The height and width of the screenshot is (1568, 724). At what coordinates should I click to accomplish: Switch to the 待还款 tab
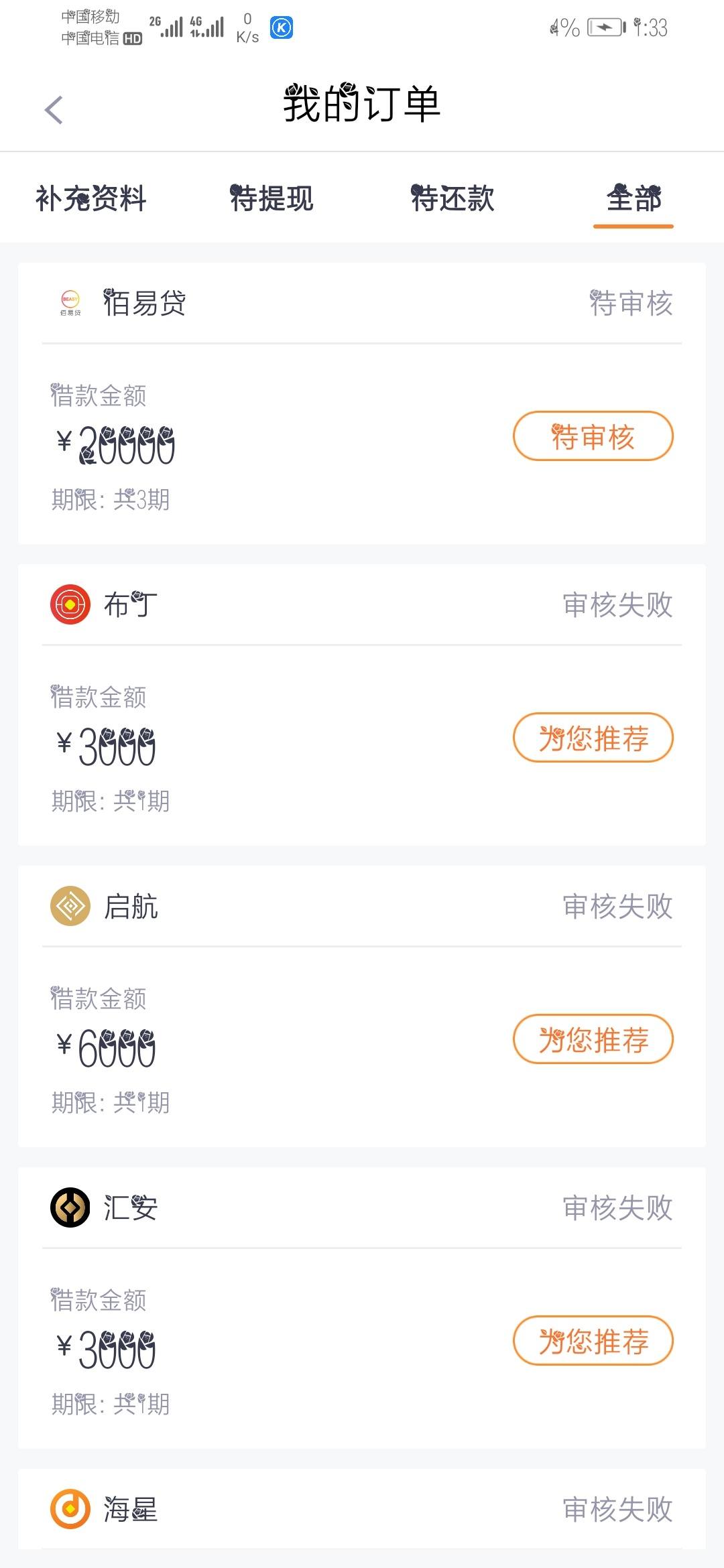coord(452,198)
